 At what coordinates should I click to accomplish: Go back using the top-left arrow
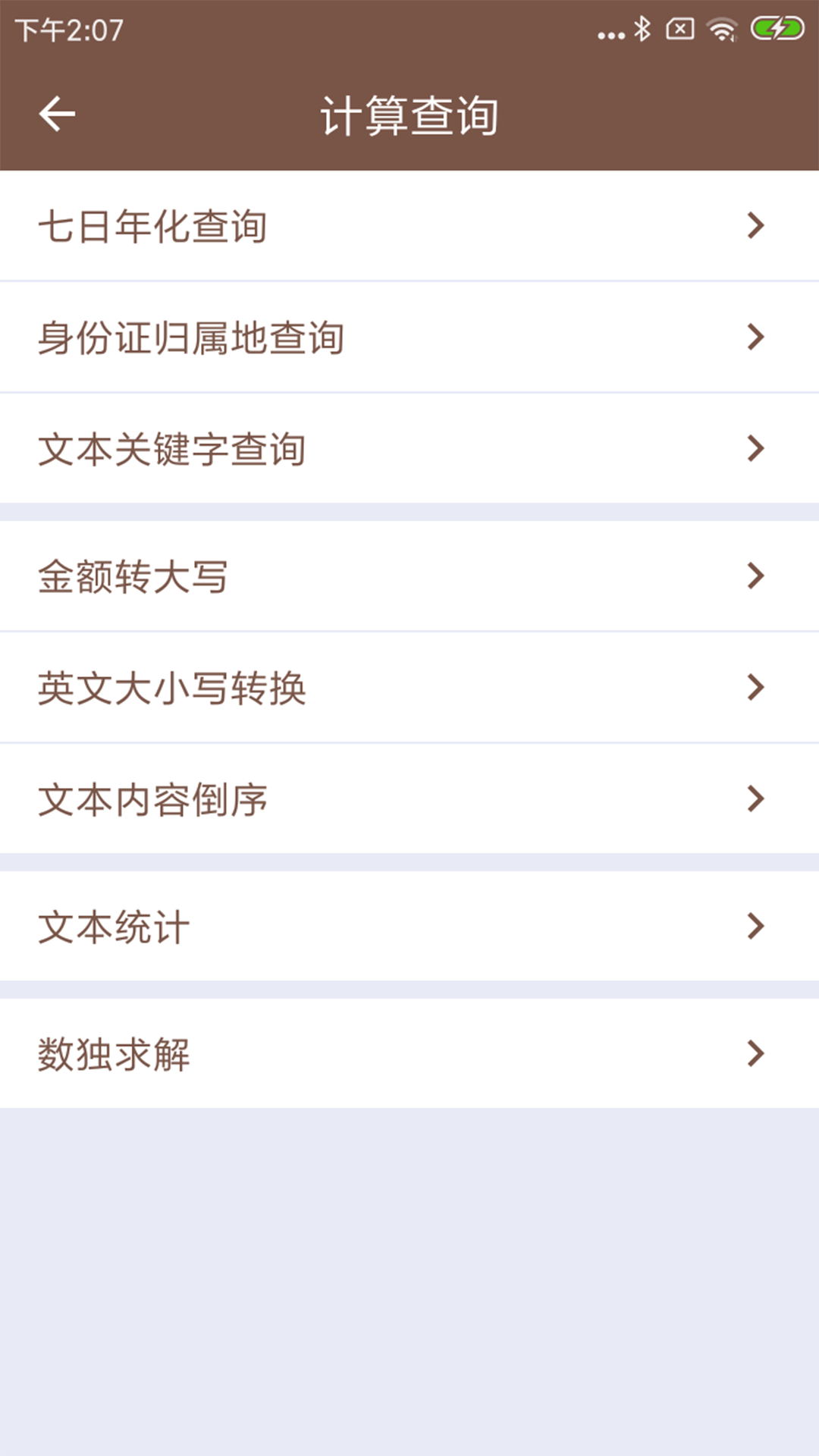click(57, 115)
